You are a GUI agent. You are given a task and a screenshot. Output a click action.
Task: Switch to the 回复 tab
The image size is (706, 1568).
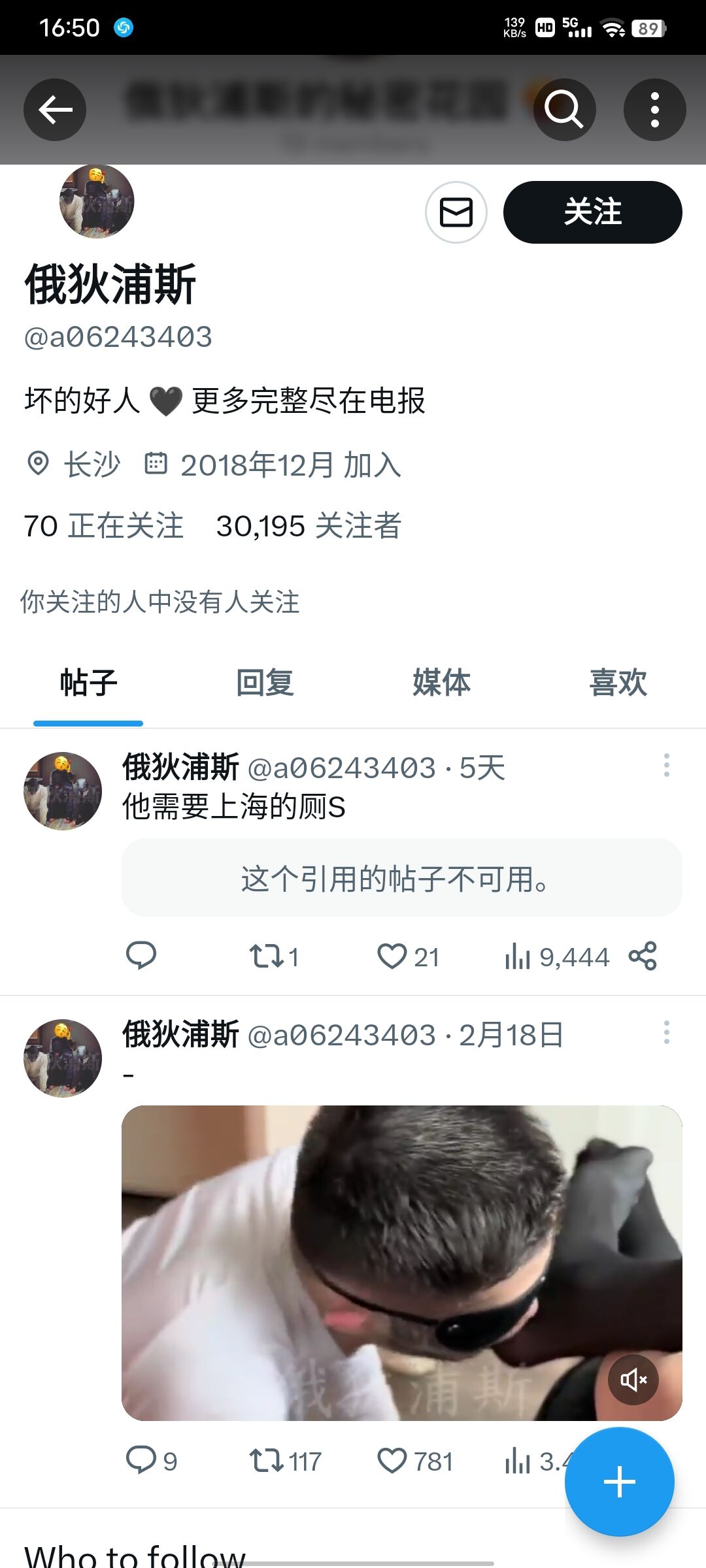click(x=265, y=683)
